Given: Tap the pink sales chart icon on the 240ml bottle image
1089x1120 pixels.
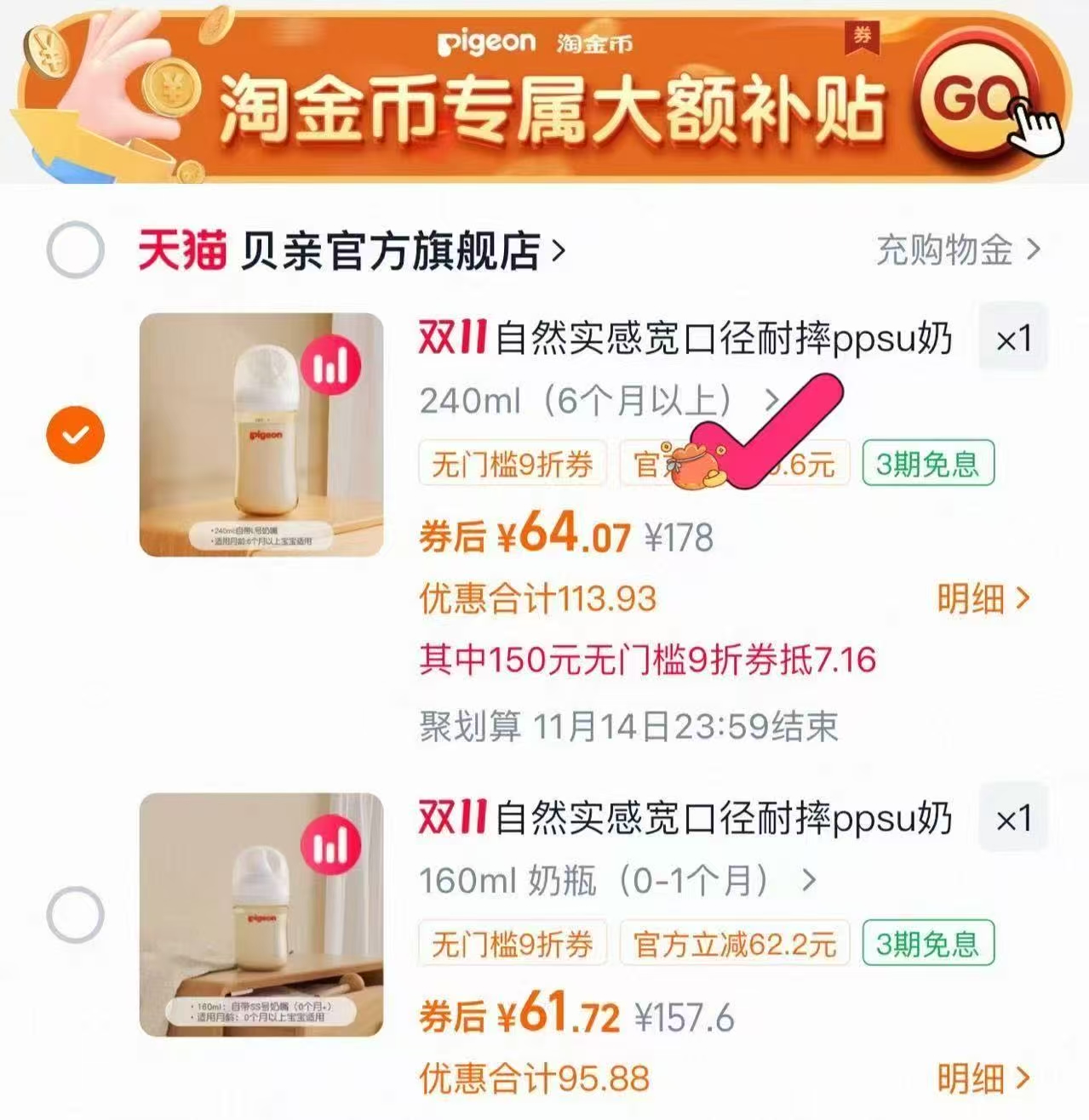Looking at the screenshot, I should 332,363.
